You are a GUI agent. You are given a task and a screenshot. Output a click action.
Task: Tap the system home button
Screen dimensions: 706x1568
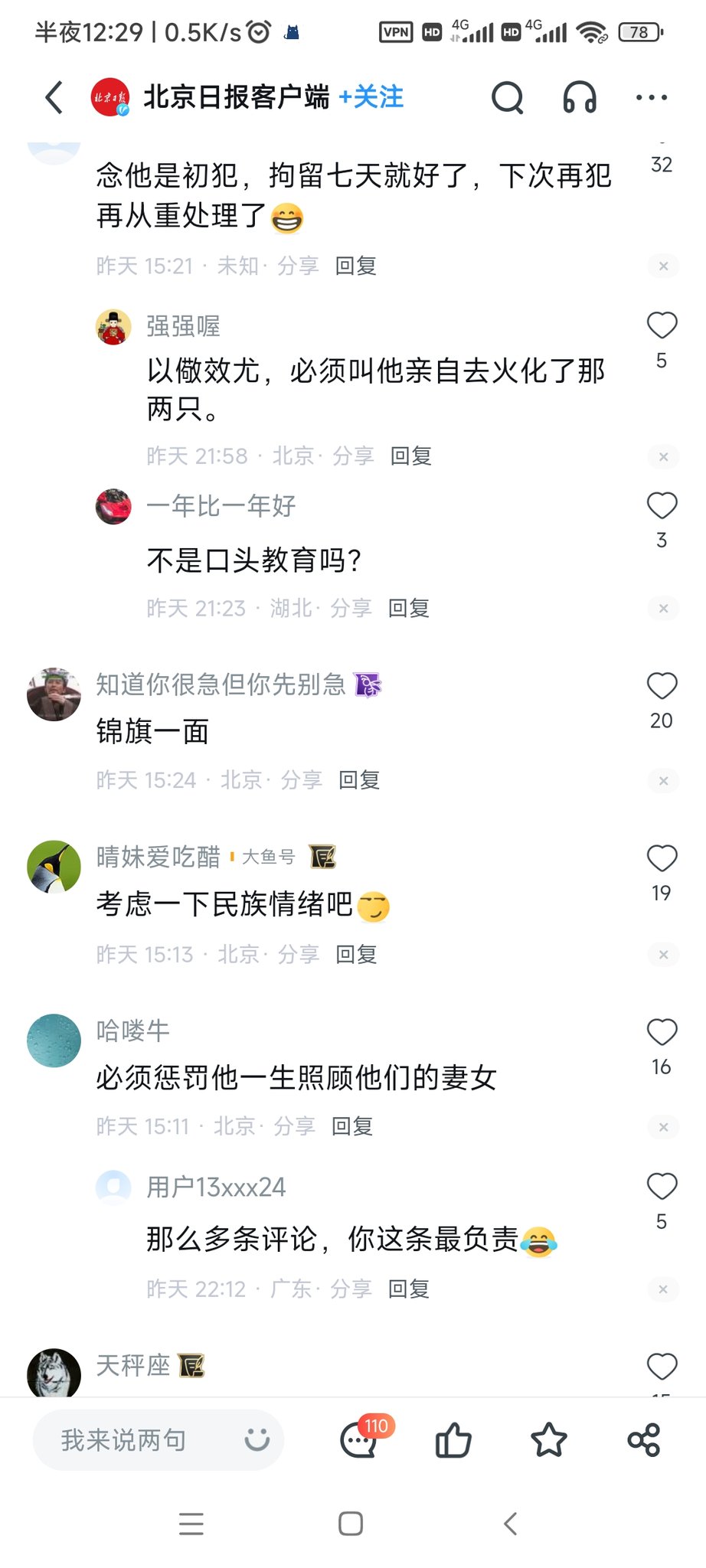point(351,1524)
